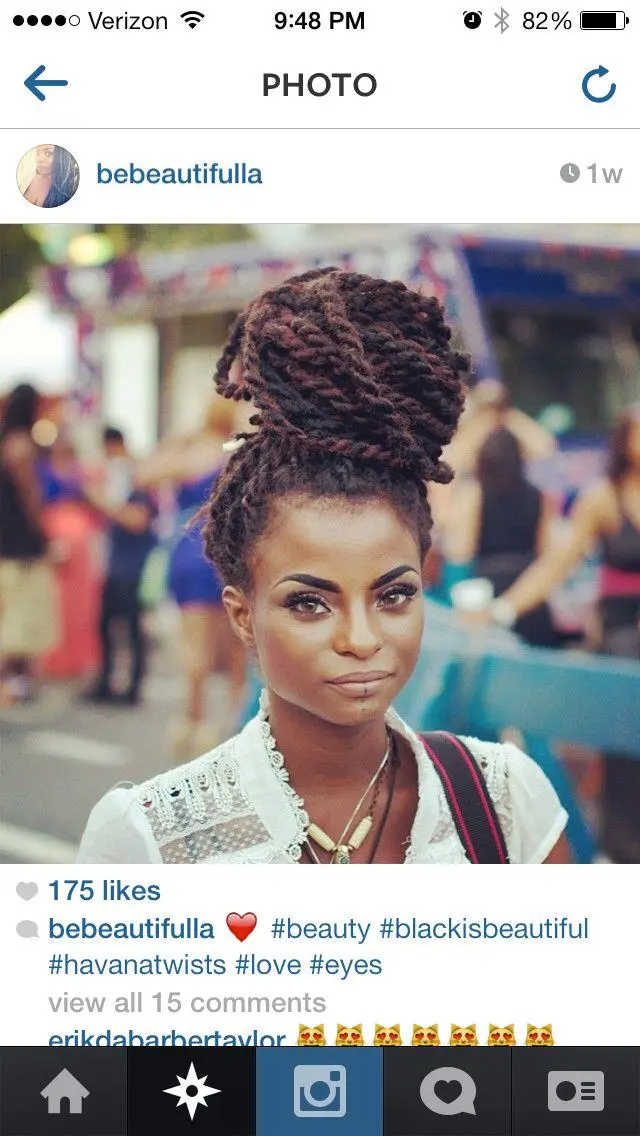Switch to the profile card tab
Screen dimensions: 640x1136
coord(576,1092)
